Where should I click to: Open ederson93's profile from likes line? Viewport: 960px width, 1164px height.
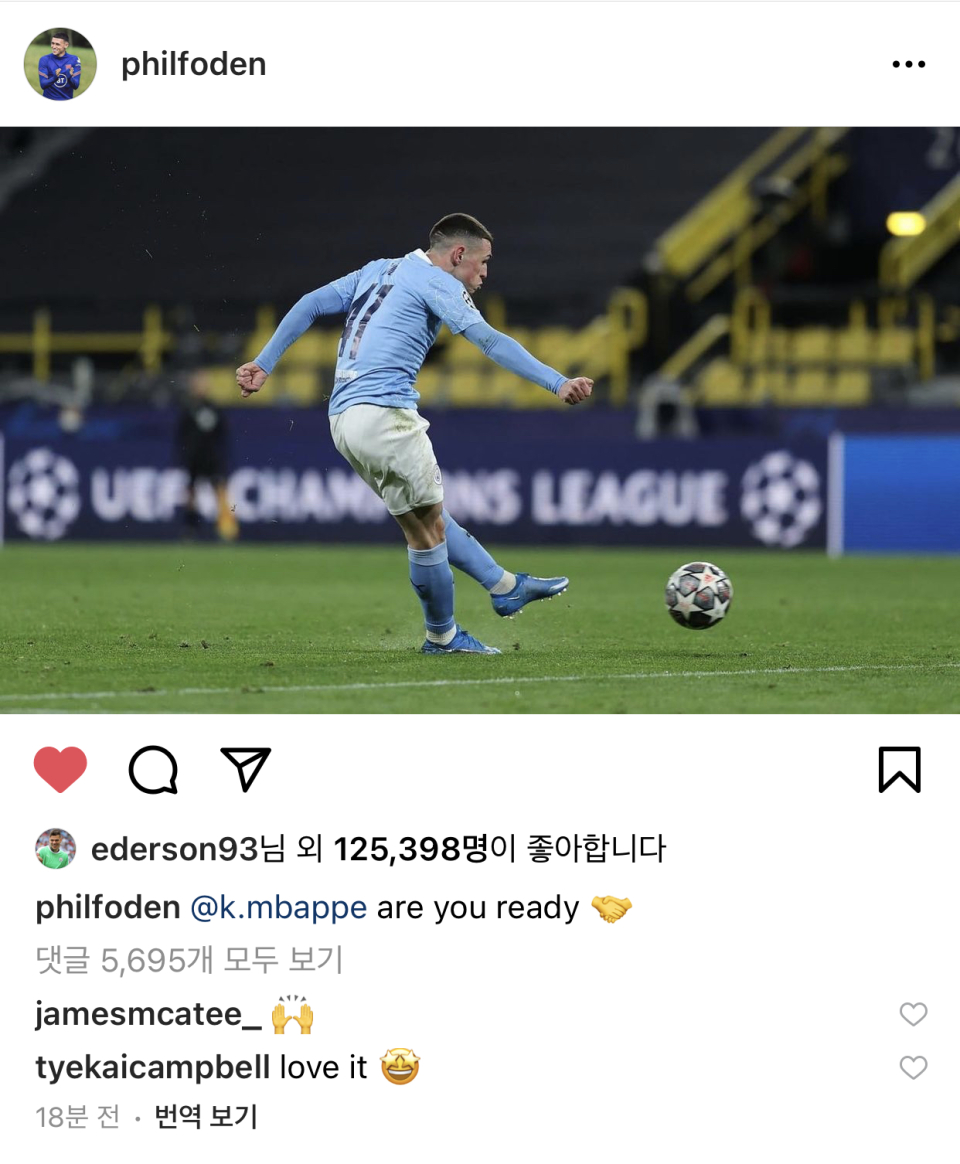[174, 850]
